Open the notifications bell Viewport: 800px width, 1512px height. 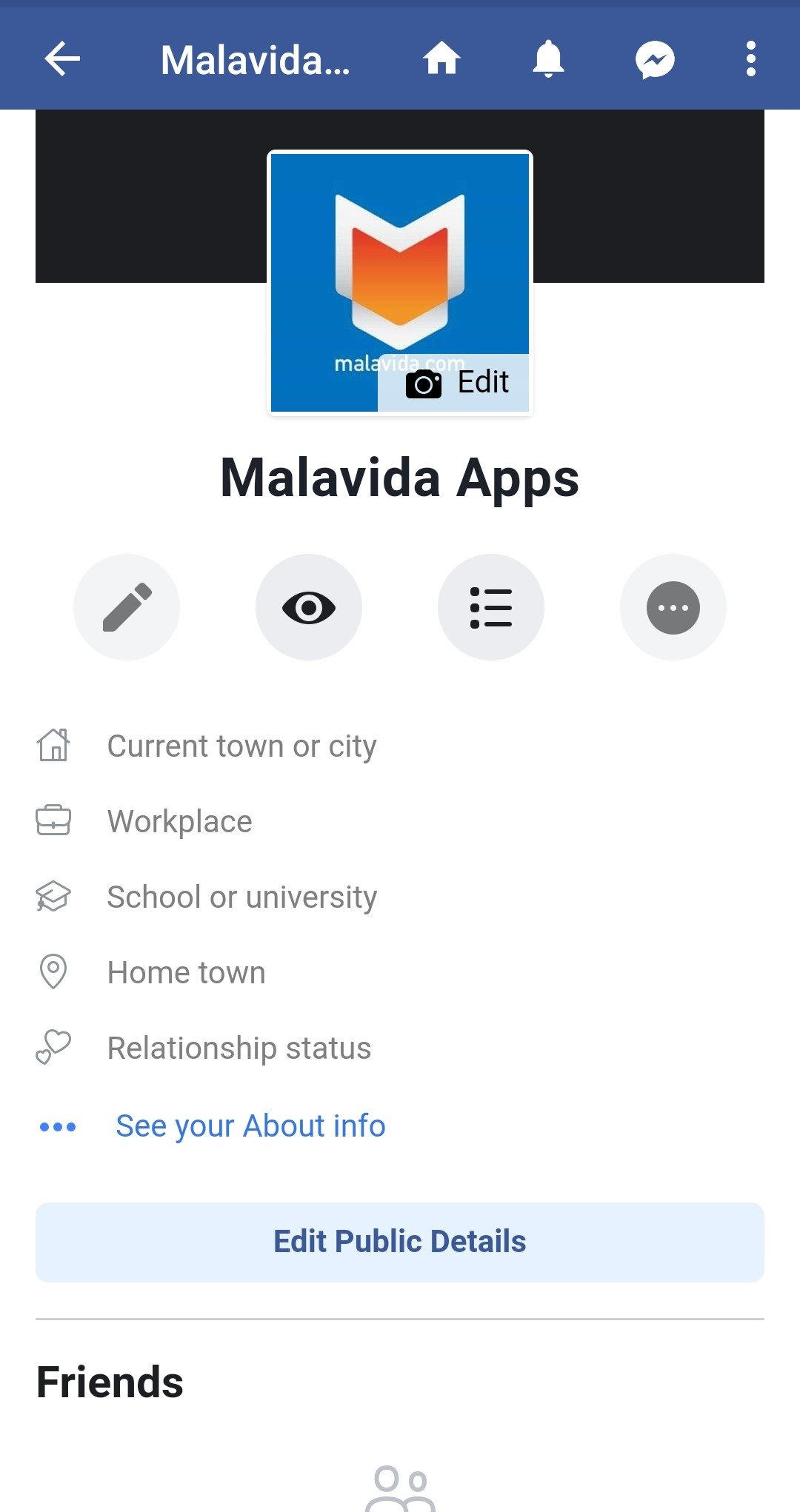(548, 59)
